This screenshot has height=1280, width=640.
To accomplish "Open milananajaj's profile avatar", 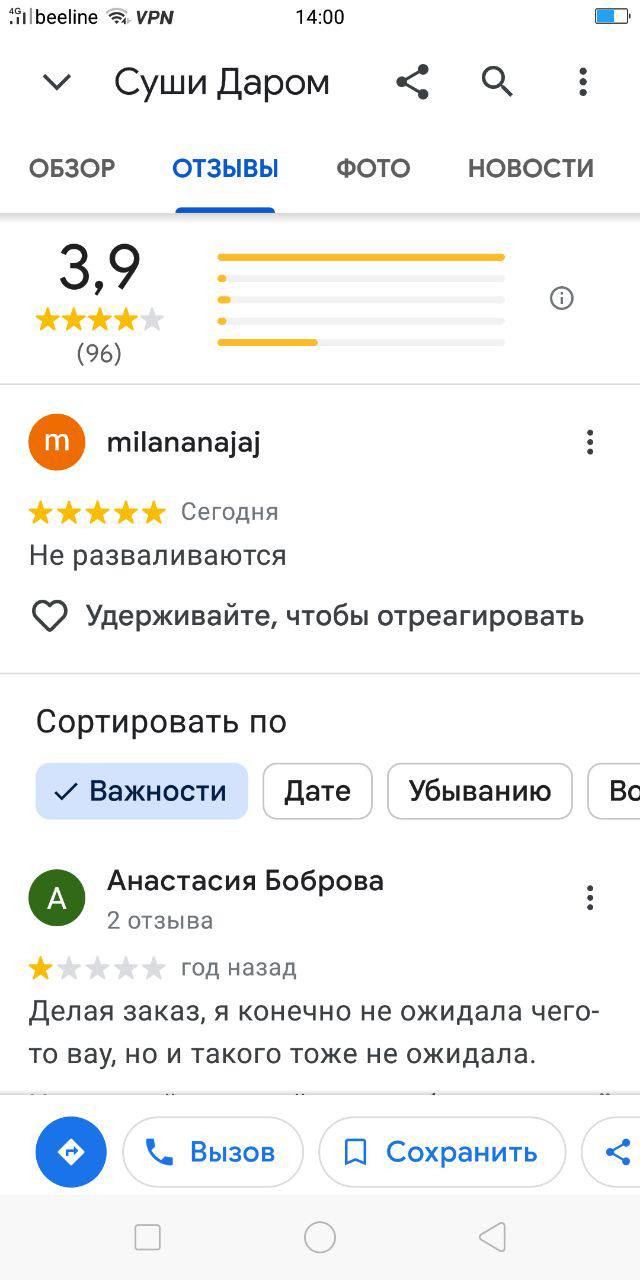I will tap(57, 442).
